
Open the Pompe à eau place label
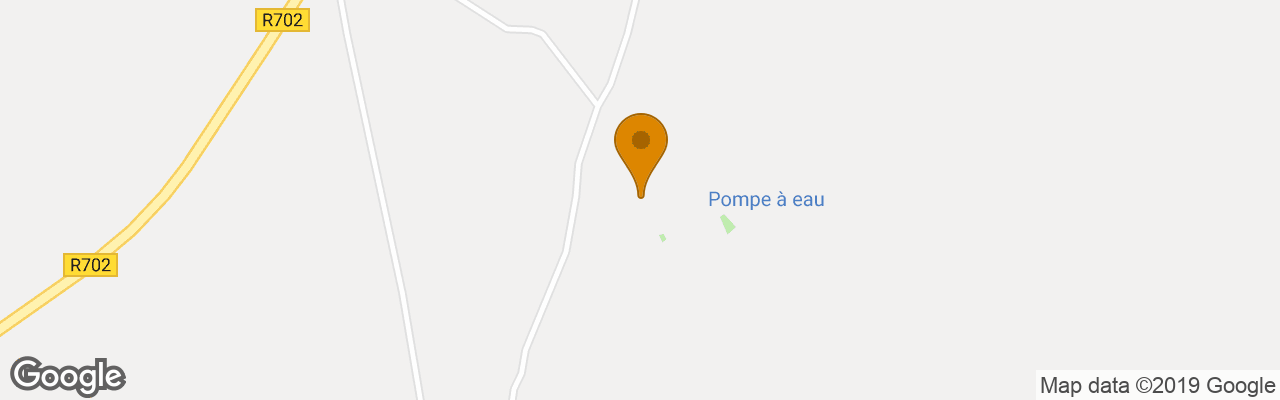click(x=766, y=199)
